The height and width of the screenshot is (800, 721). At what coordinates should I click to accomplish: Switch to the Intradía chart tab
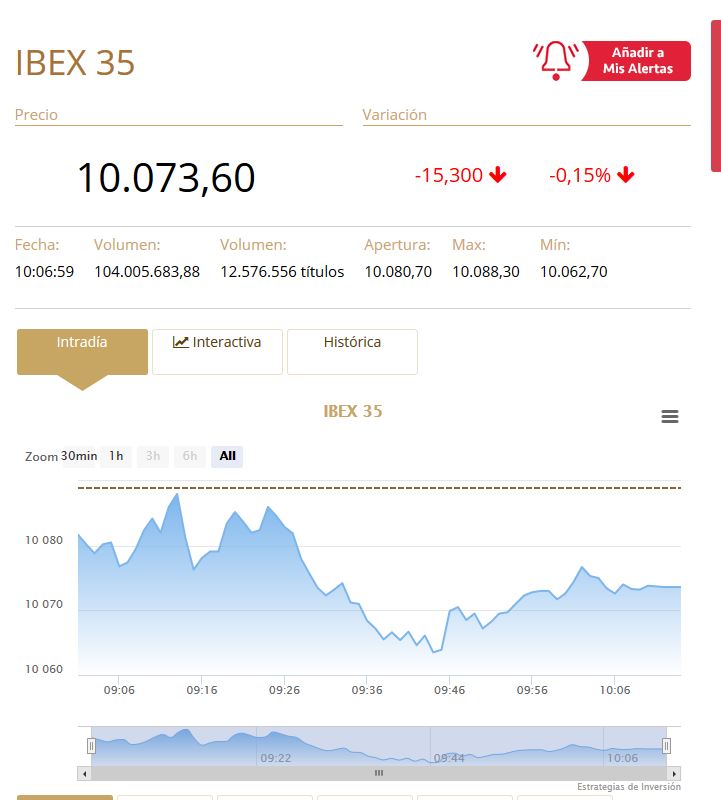pos(82,343)
